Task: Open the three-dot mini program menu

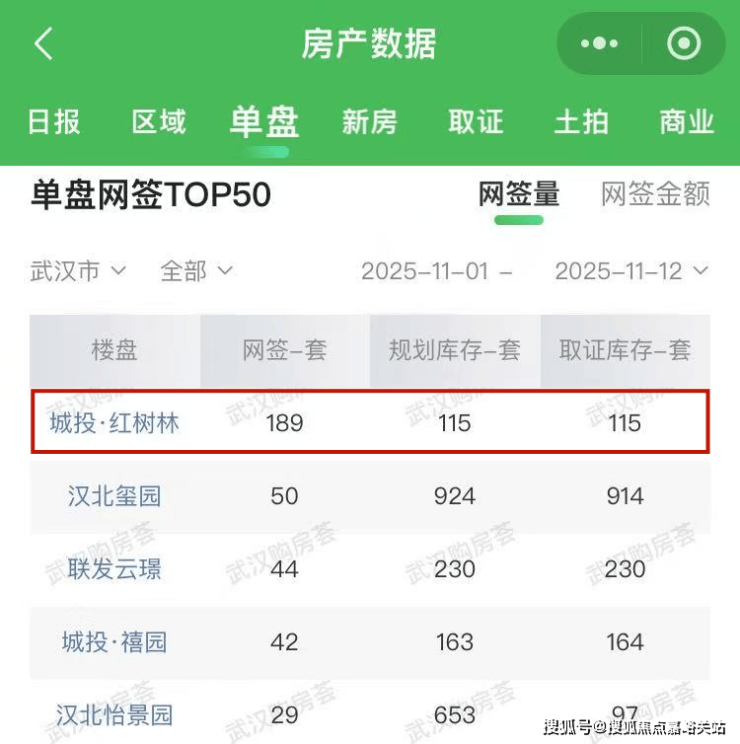Action: (x=599, y=44)
